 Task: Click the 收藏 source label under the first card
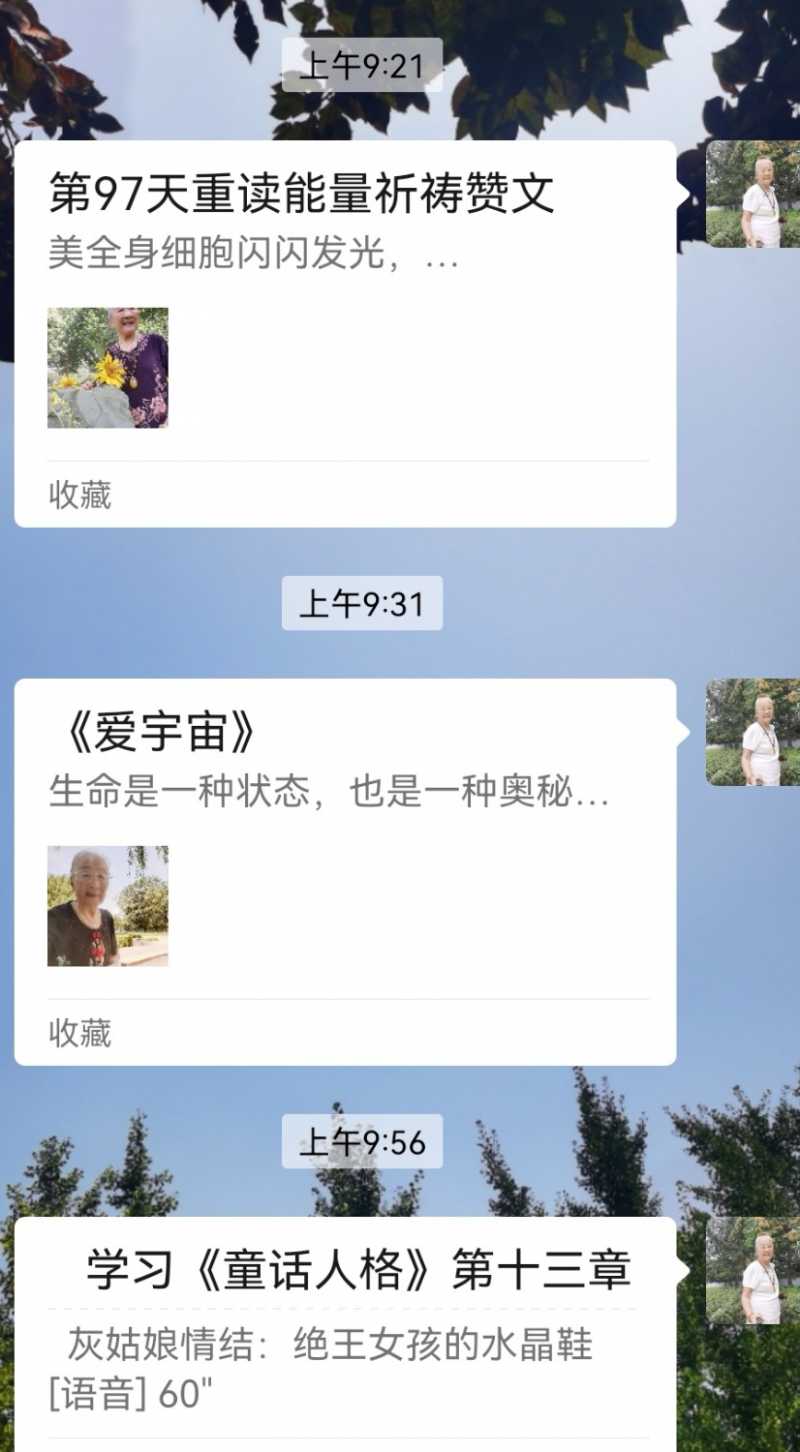[81, 494]
